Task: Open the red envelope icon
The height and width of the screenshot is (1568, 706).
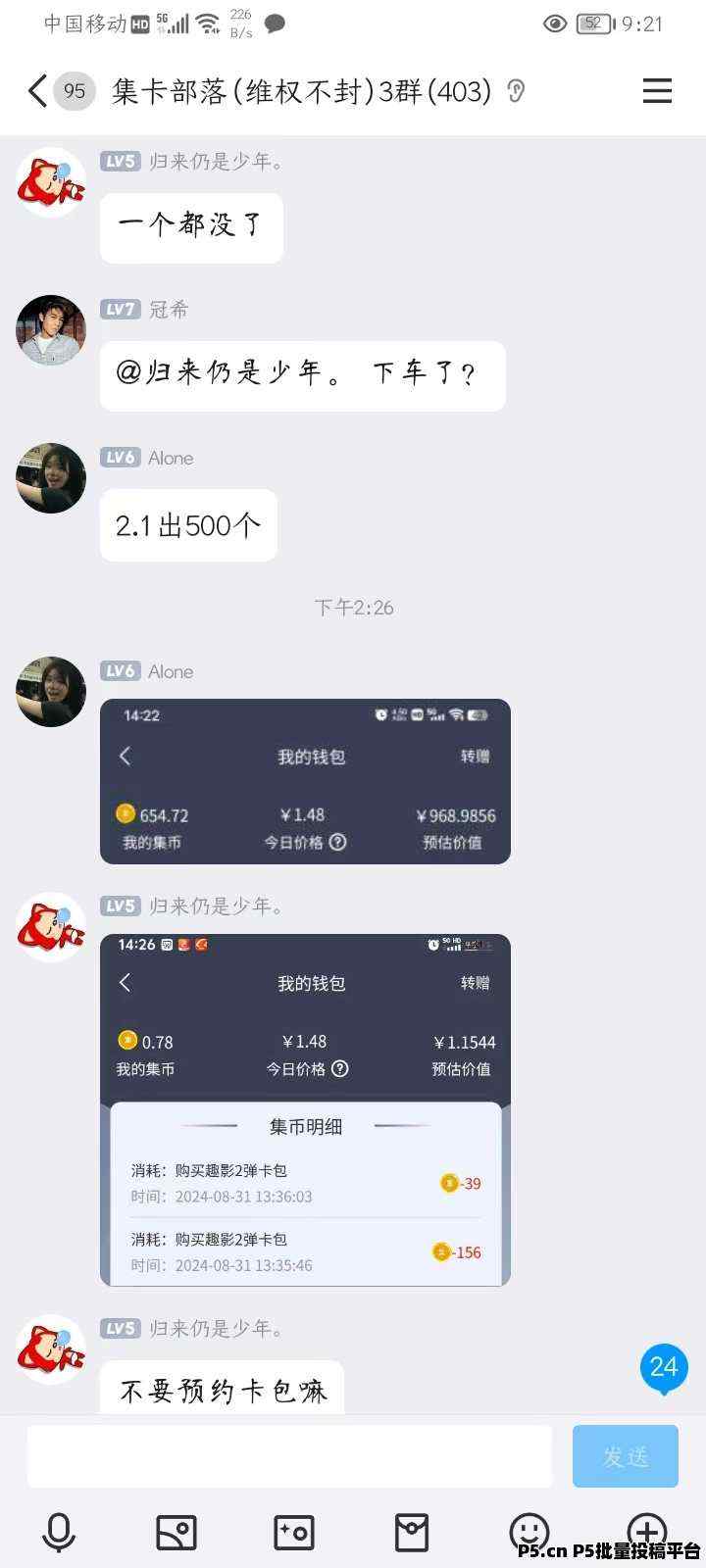Action: (x=412, y=1533)
